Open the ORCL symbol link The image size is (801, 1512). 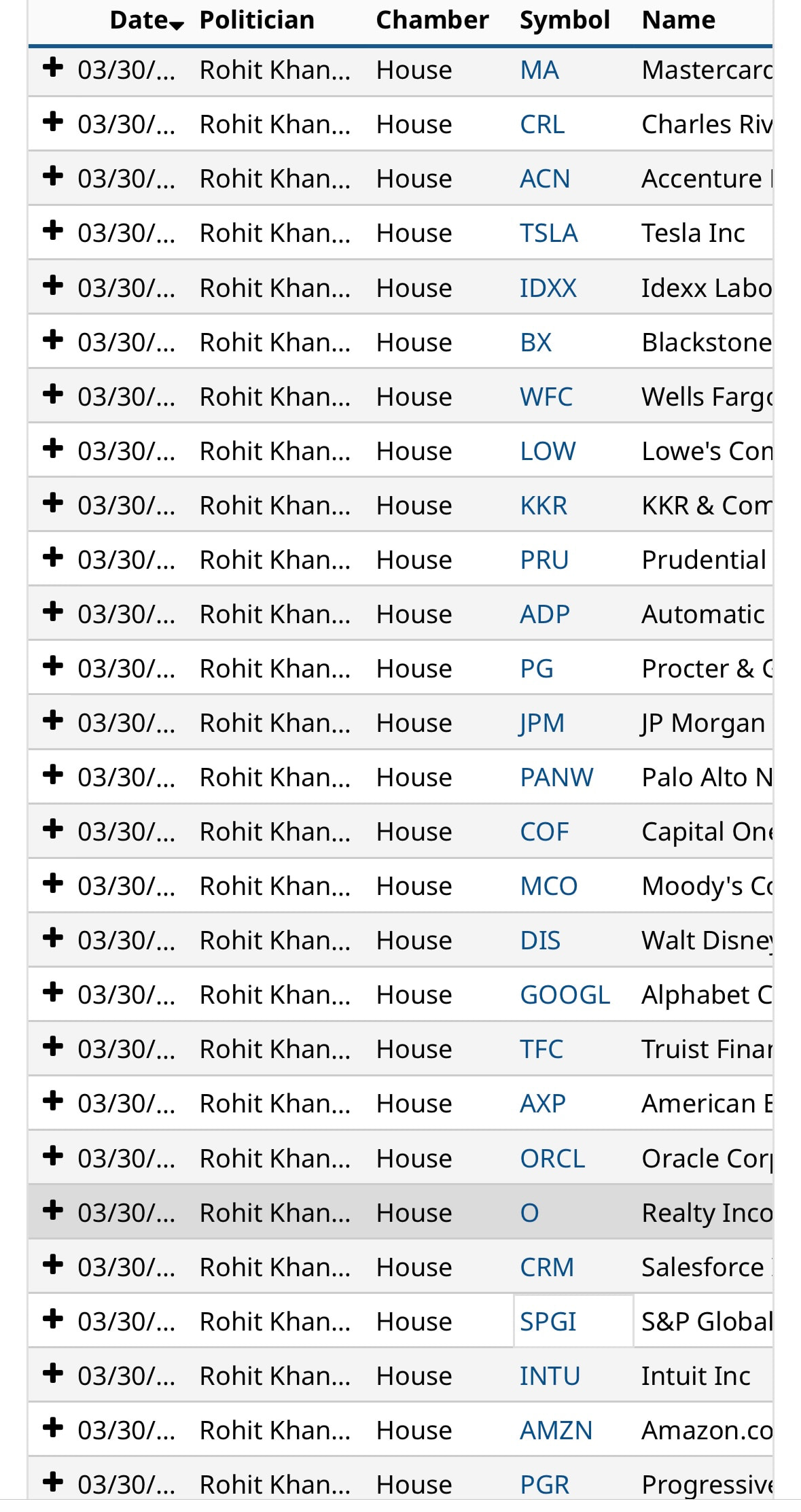[552, 1159]
